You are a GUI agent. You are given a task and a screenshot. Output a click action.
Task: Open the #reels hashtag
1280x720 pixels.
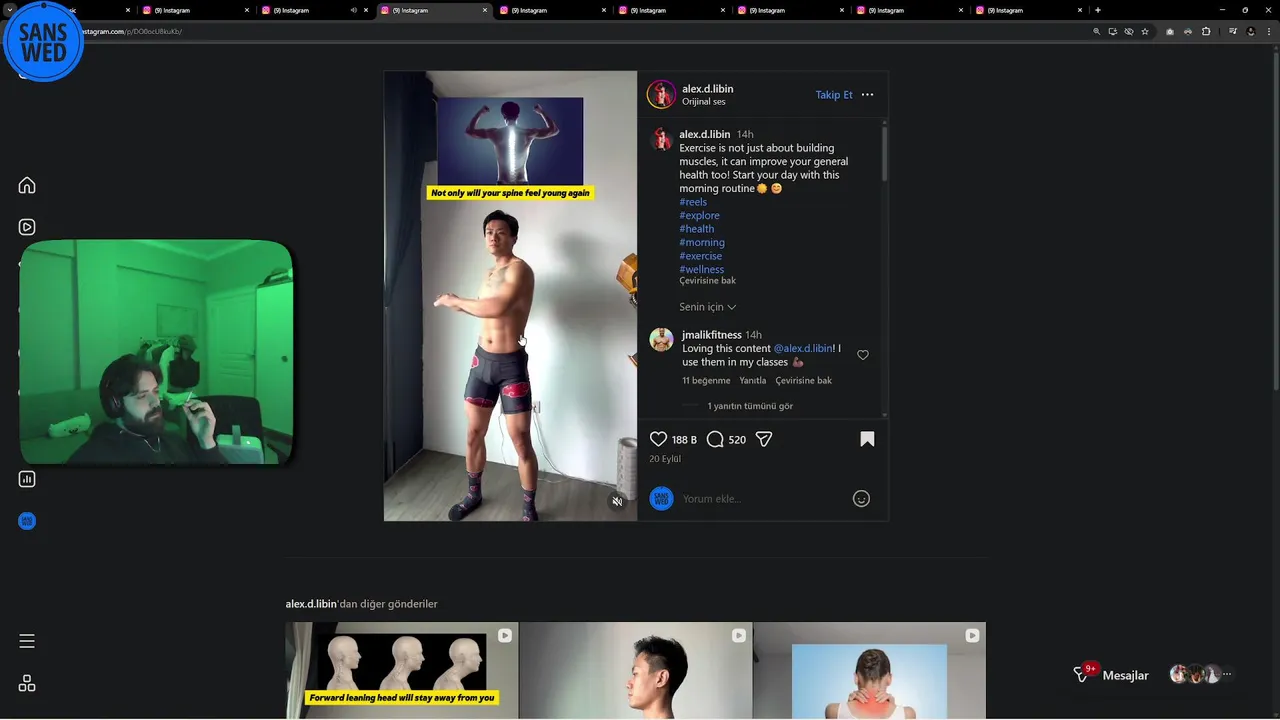[x=693, y=202]
